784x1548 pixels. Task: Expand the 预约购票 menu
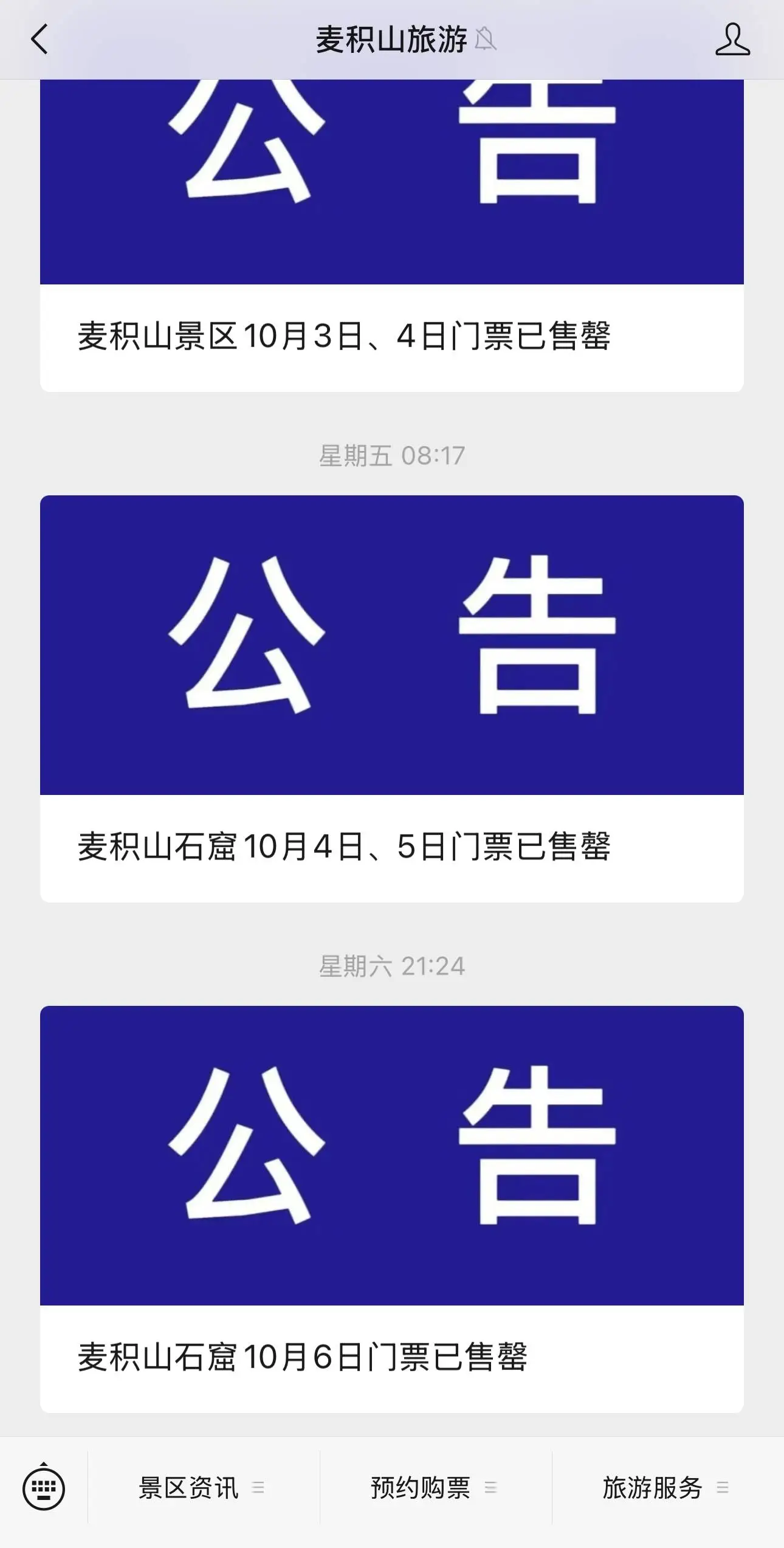pos(434,1488)
